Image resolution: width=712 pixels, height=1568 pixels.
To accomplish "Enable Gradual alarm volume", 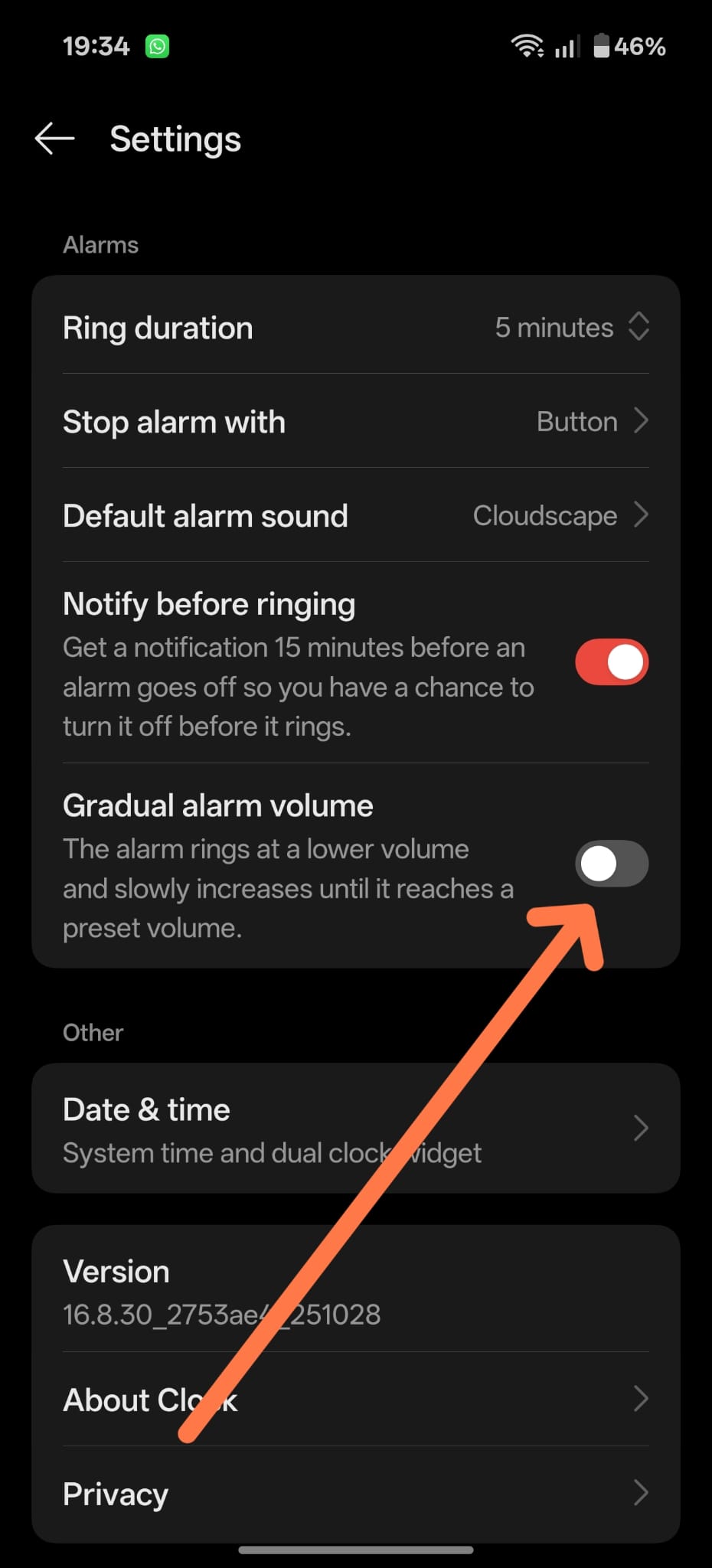I will pyautogui.click(x=611, y=864).
